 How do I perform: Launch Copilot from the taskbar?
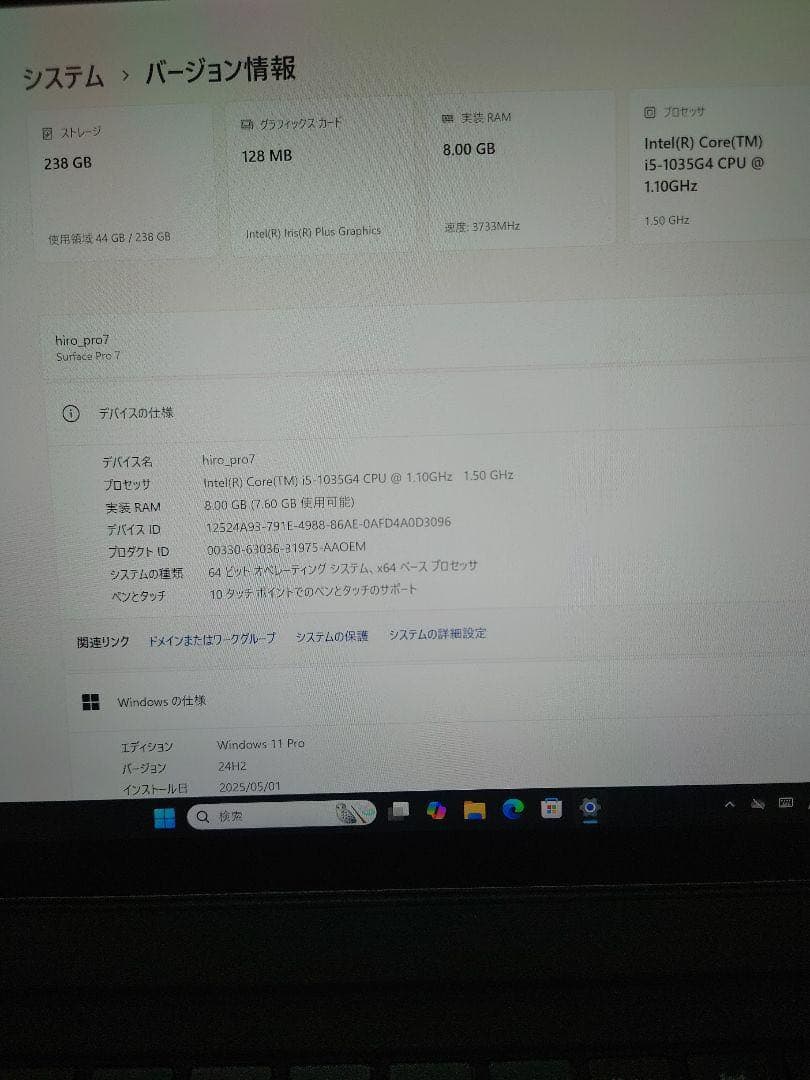[436, 812]
